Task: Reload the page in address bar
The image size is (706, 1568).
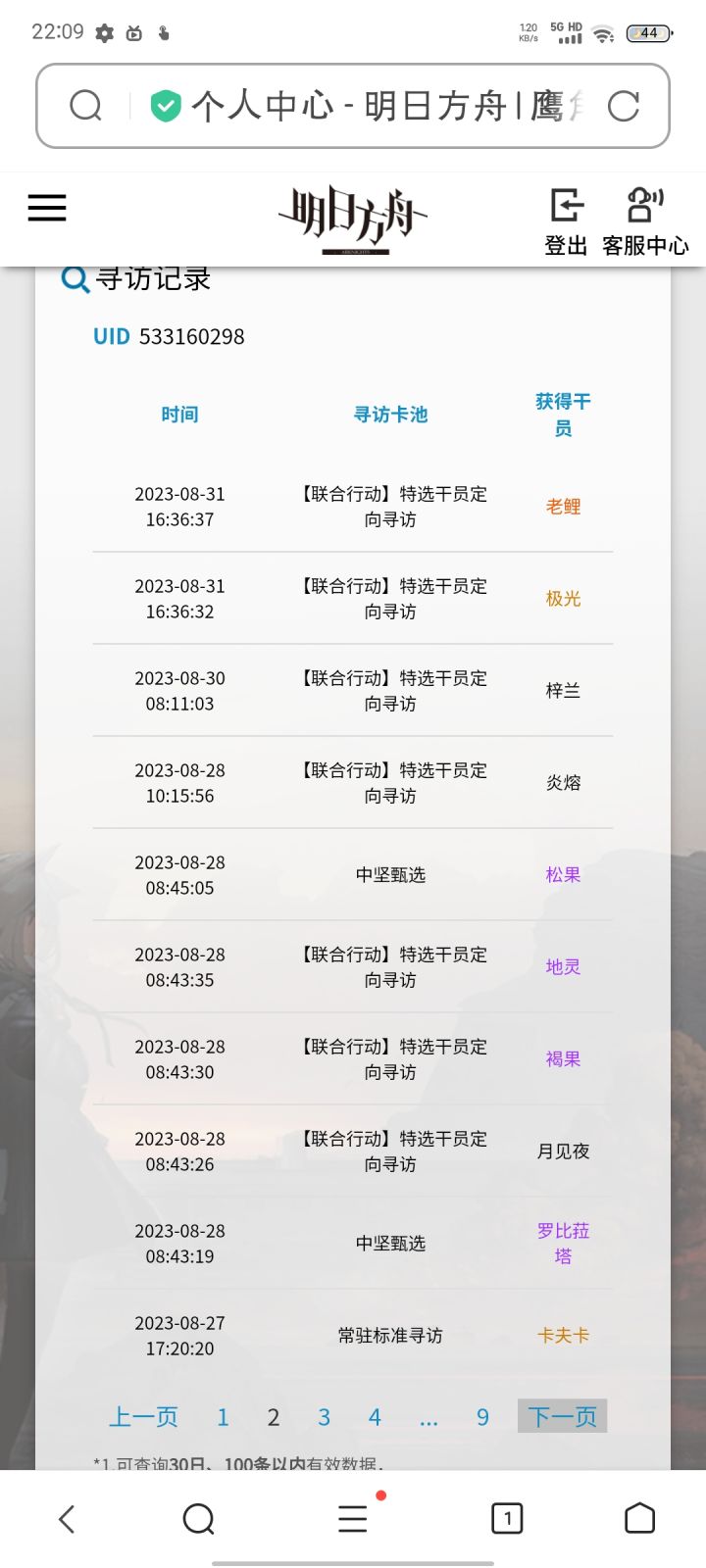Action: pos(624,106)
